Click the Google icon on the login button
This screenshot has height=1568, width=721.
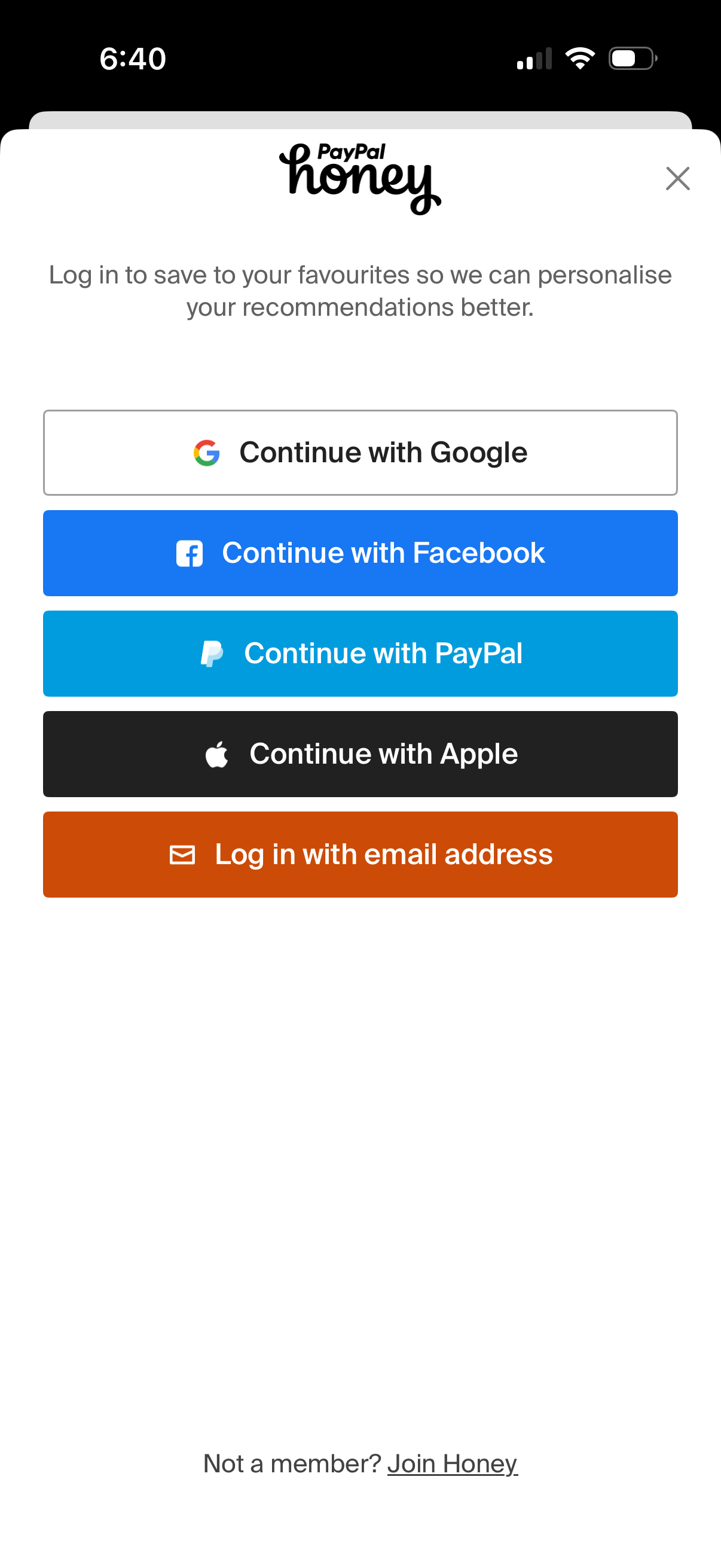[207, 452]
